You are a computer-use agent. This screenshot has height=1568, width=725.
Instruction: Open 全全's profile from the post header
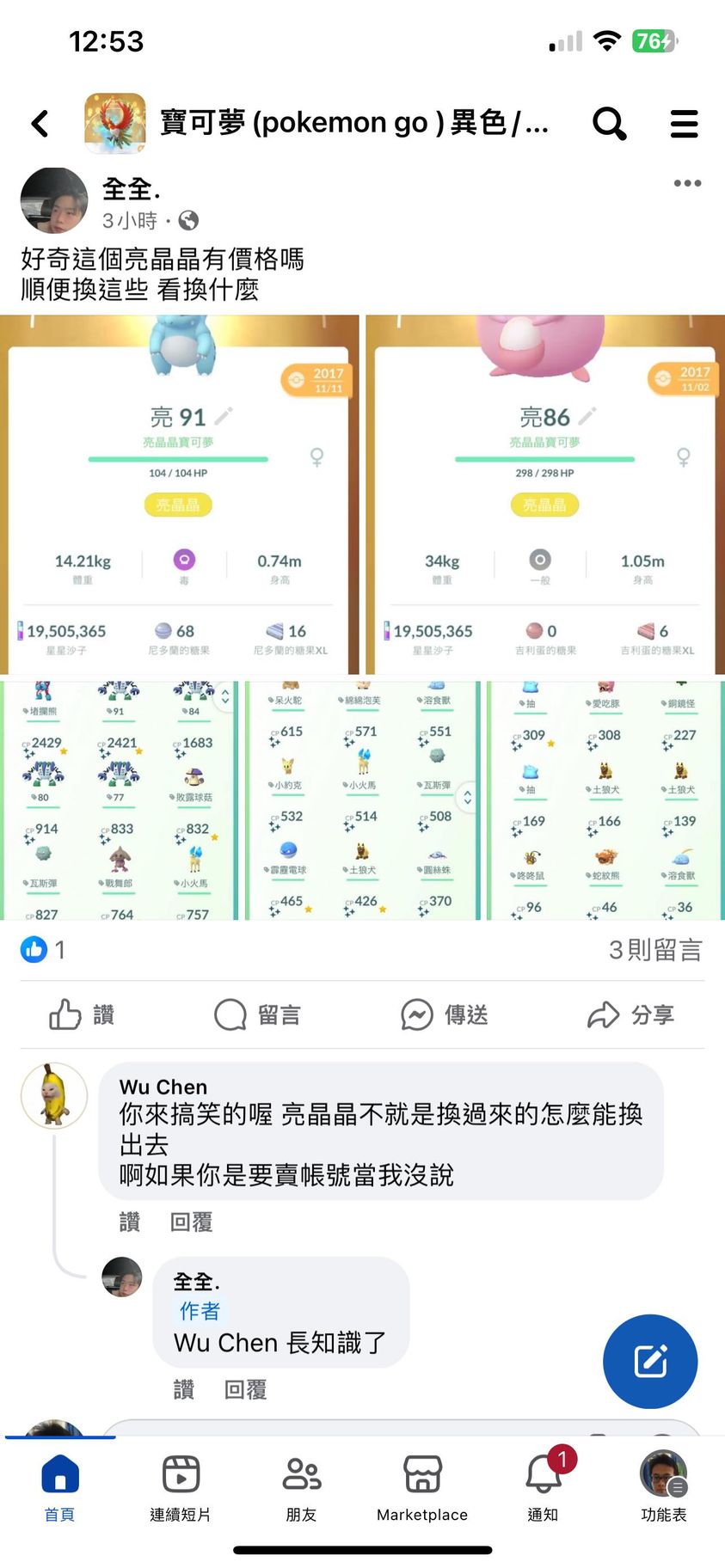click(54, 201)
